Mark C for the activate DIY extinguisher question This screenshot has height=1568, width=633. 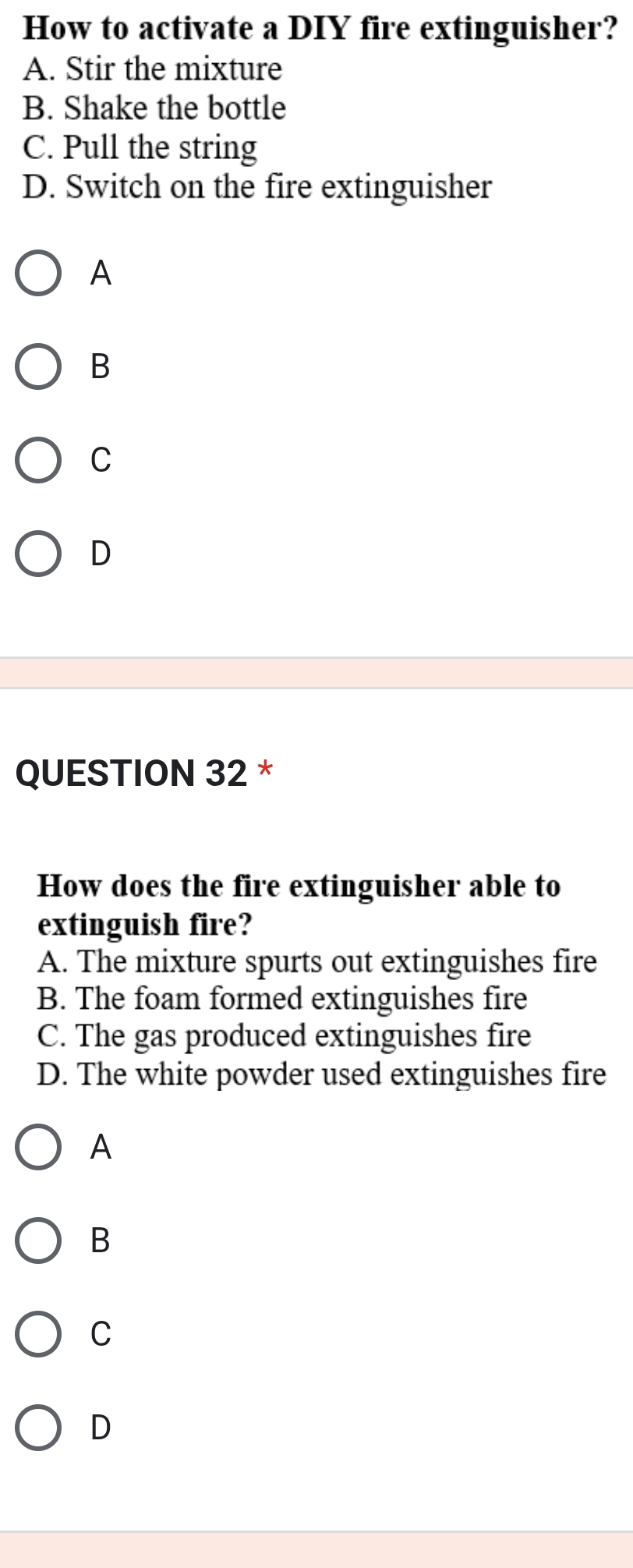point(38,461)
